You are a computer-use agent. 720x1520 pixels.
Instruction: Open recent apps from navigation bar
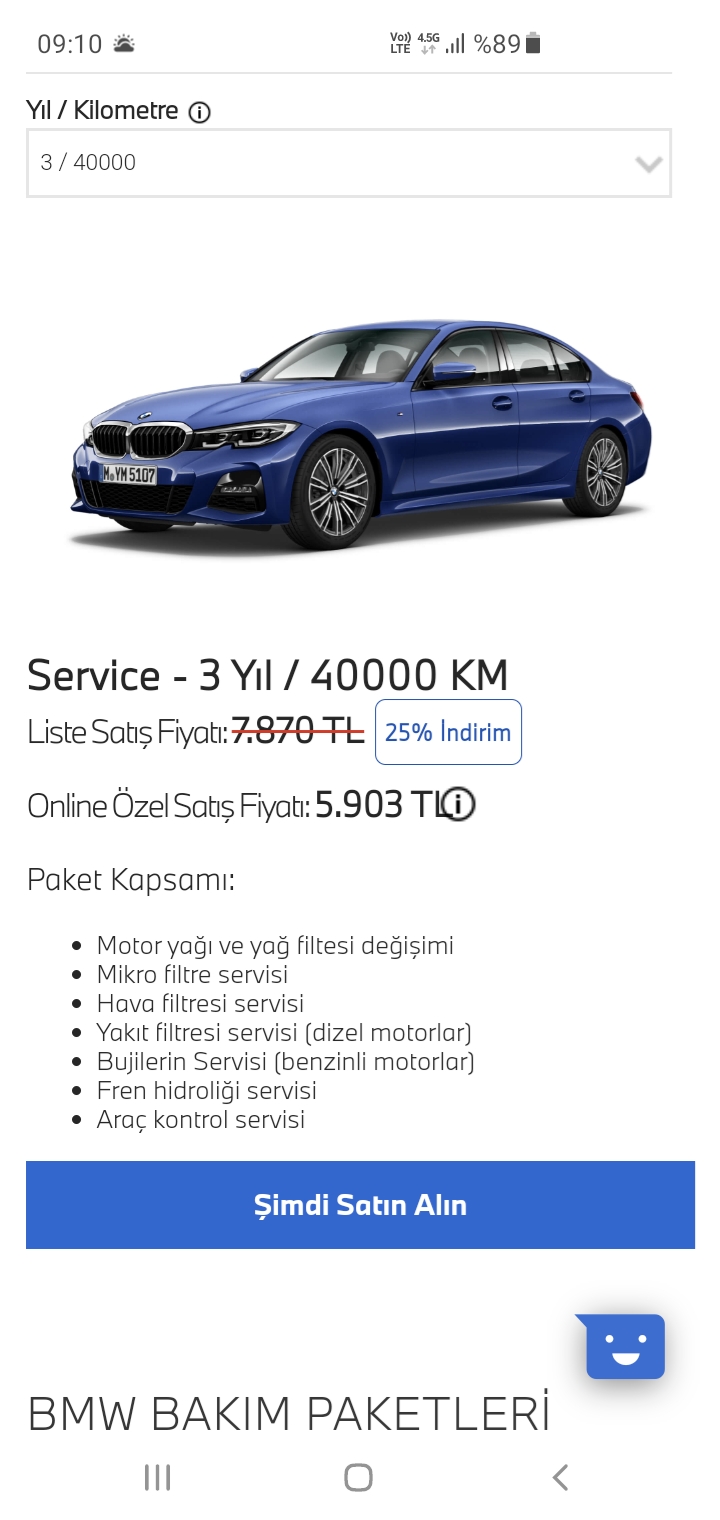point(157,1477)
